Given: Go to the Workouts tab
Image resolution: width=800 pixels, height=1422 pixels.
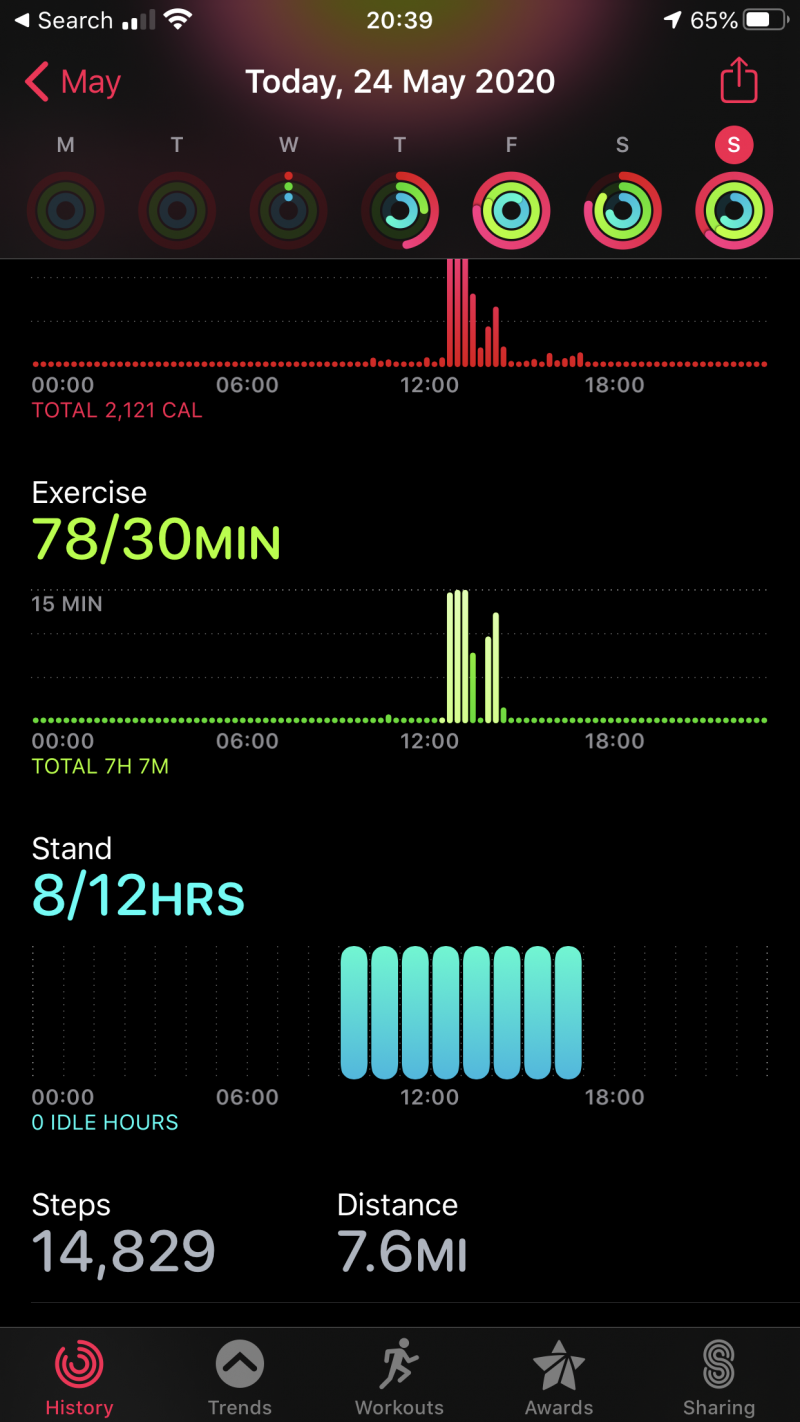Looking at the screenshot, I should [399, 1378].
